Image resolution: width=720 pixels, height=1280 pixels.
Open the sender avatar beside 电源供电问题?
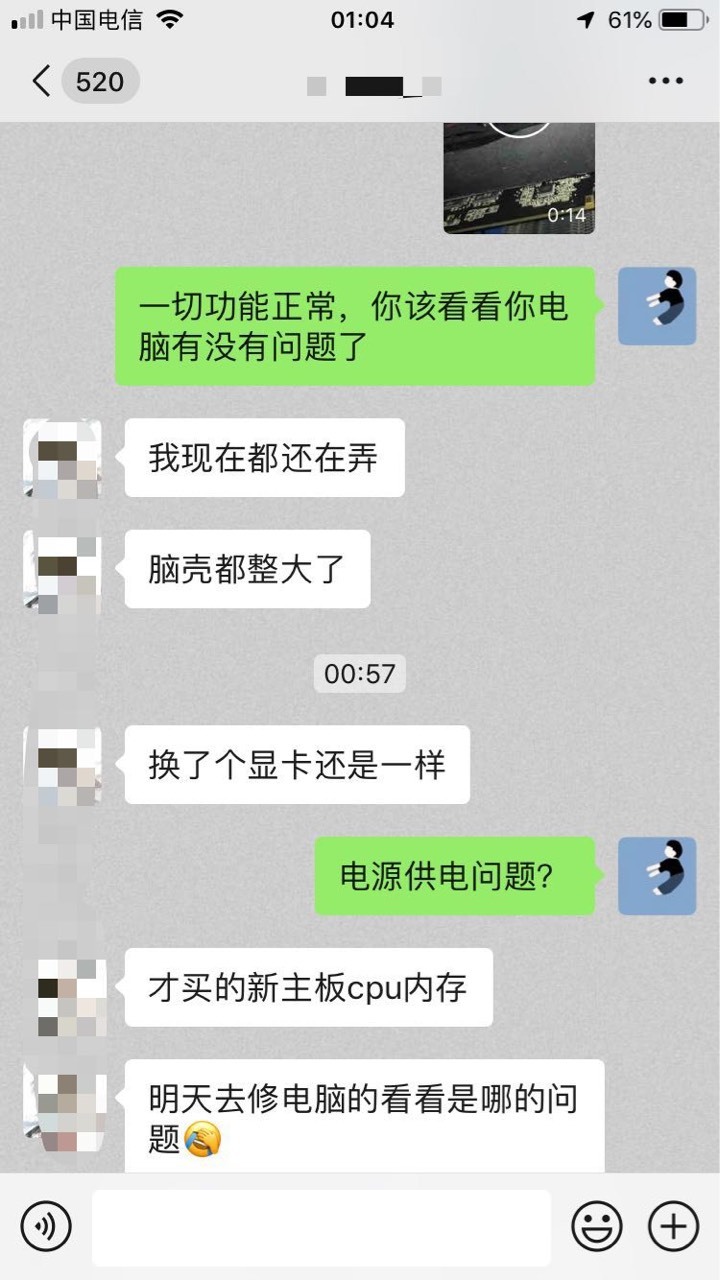[657, 876]
